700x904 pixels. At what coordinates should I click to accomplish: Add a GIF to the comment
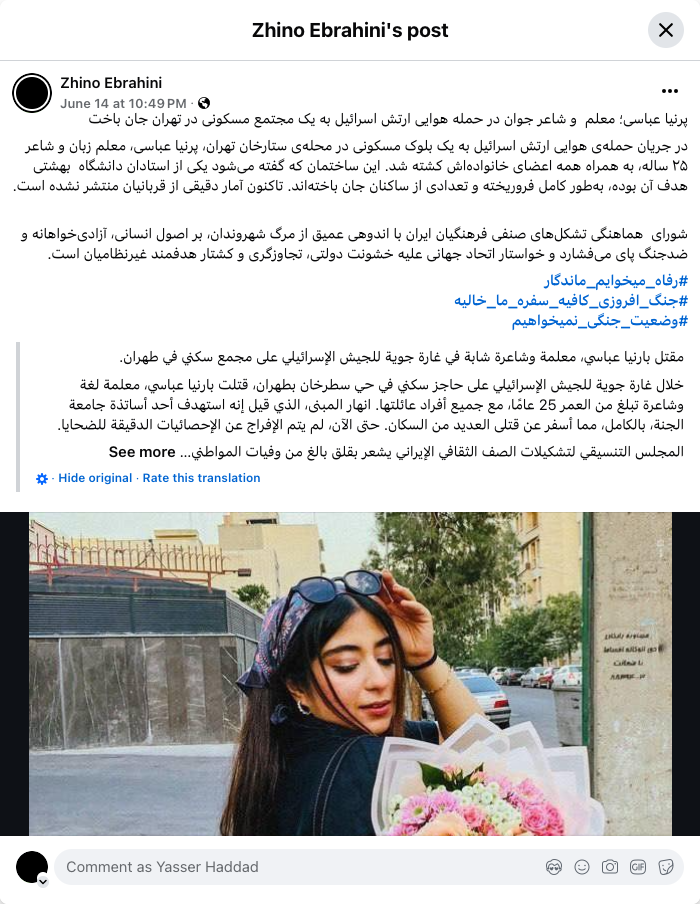click(x=638, y=867)
